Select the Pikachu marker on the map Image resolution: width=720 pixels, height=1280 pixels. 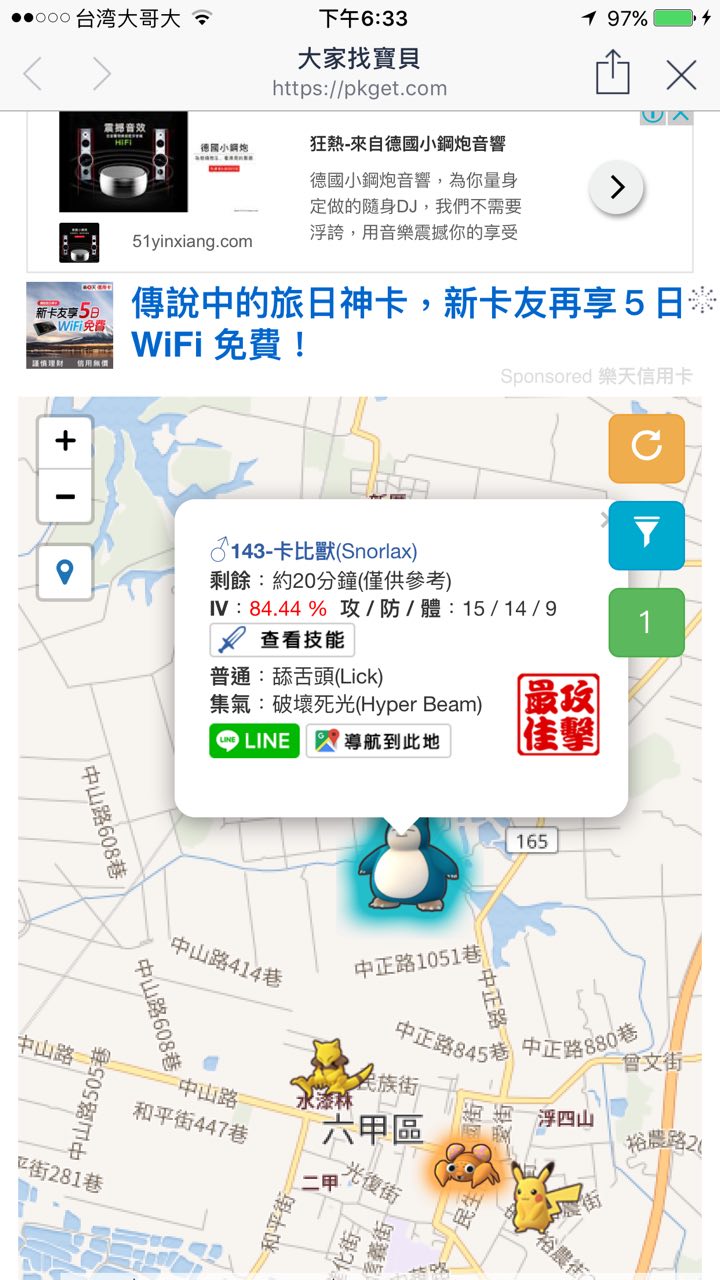(542, 1196)
